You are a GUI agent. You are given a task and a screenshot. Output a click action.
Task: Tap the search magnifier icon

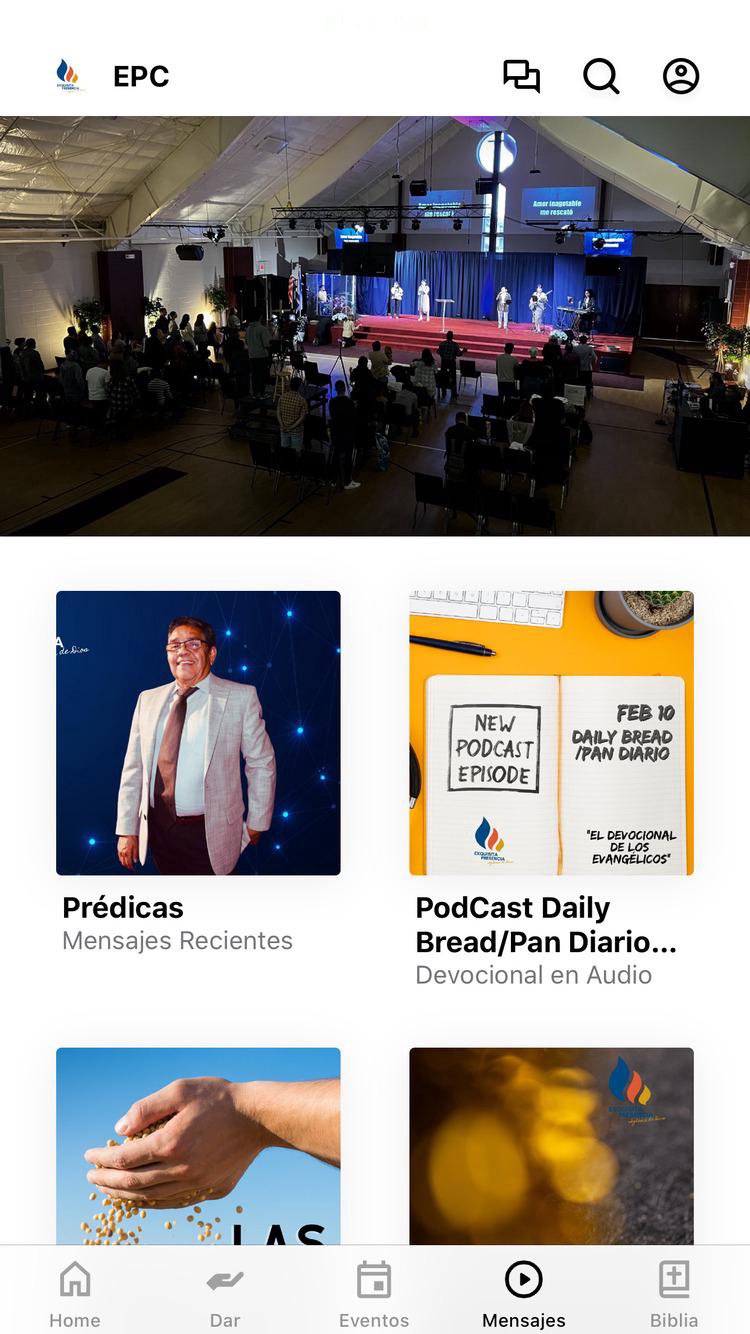click(601, 76)
